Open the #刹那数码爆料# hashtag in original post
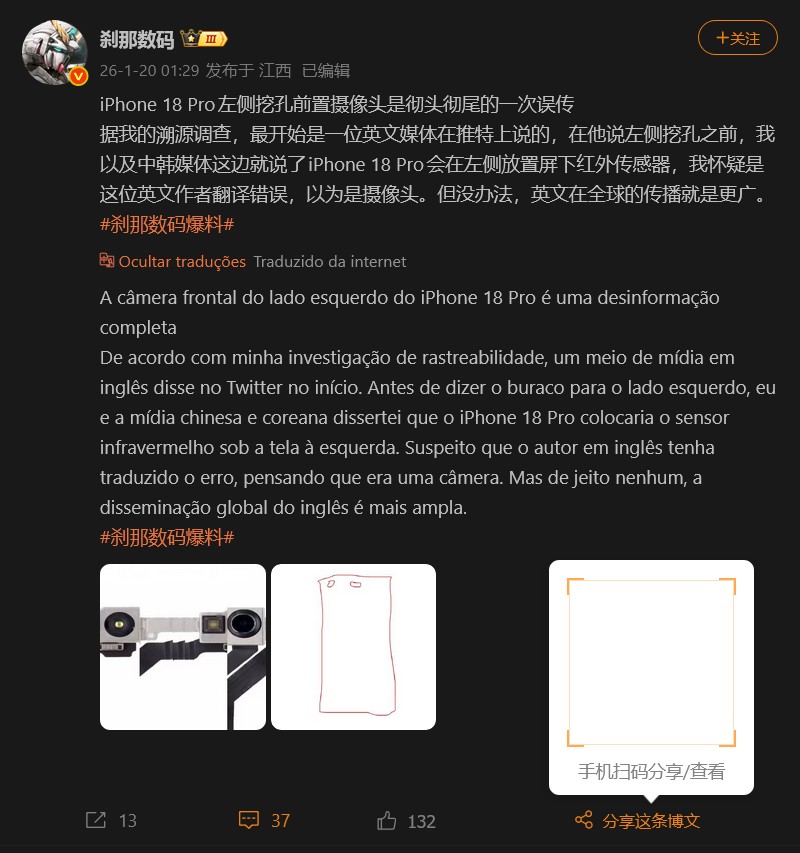 (x=167, y=224)
